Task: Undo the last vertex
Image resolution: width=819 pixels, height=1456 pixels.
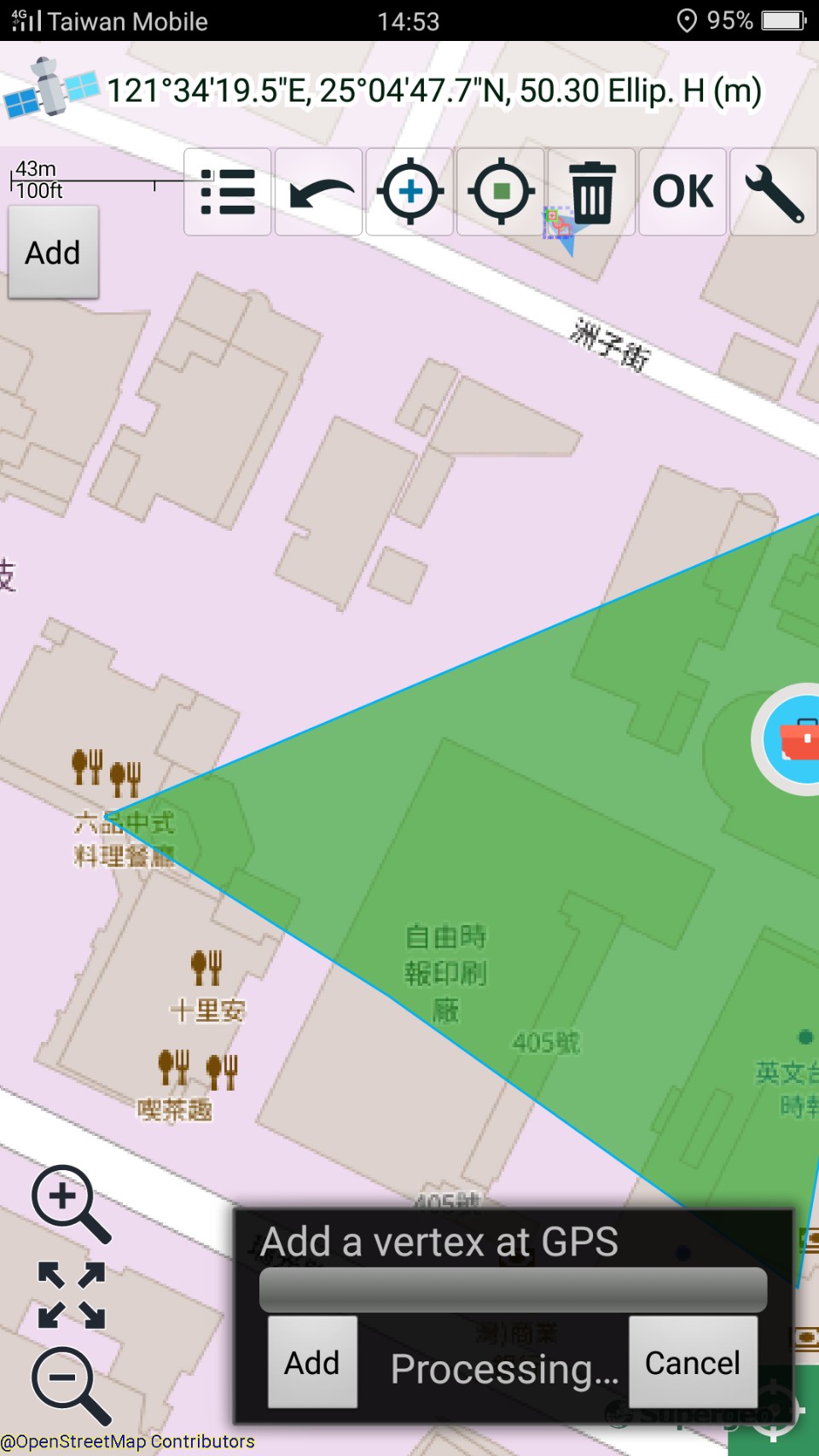Action: click(319, 192)
